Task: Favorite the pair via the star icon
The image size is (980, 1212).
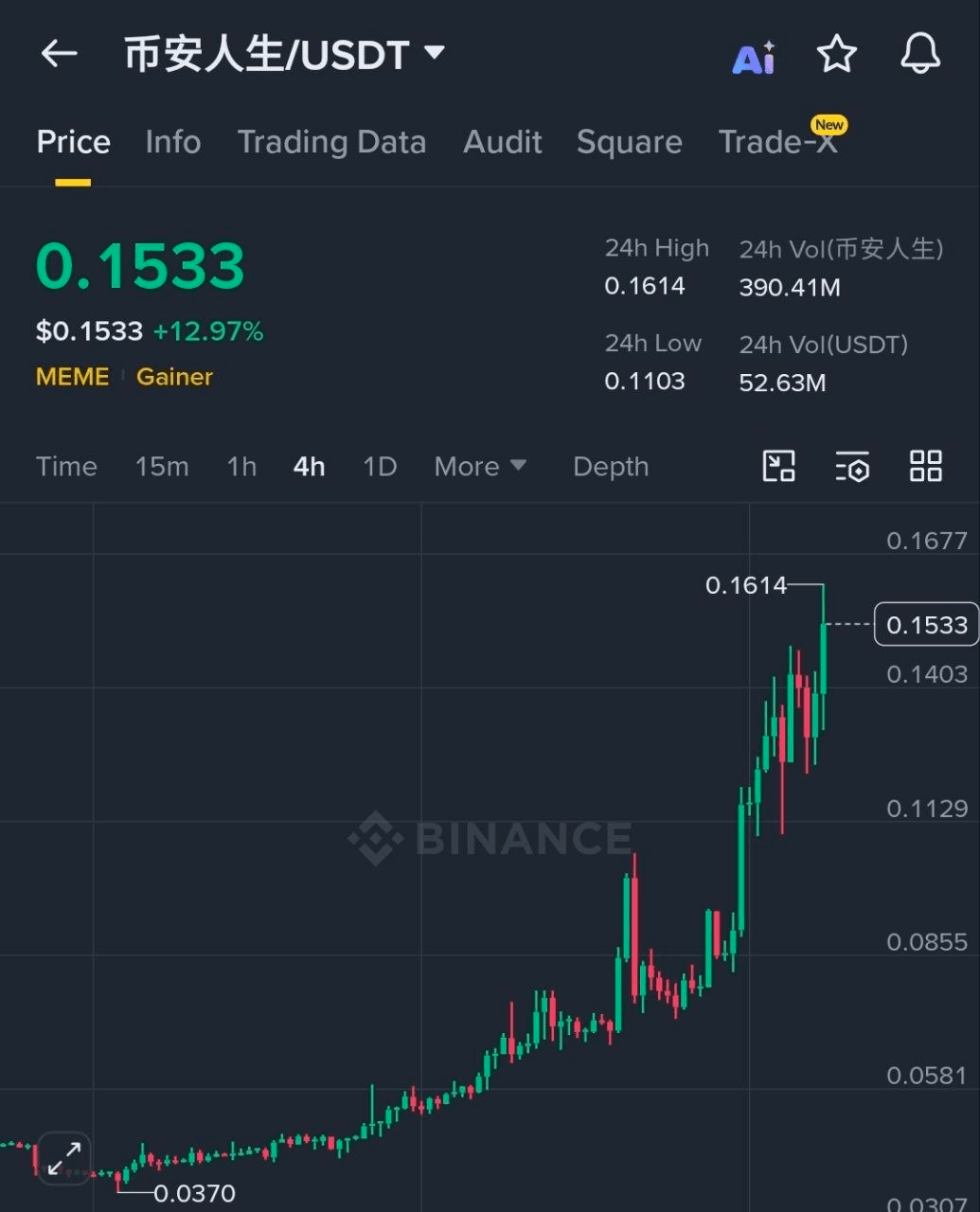Action: pyautogui.click(x=836, y=57)
